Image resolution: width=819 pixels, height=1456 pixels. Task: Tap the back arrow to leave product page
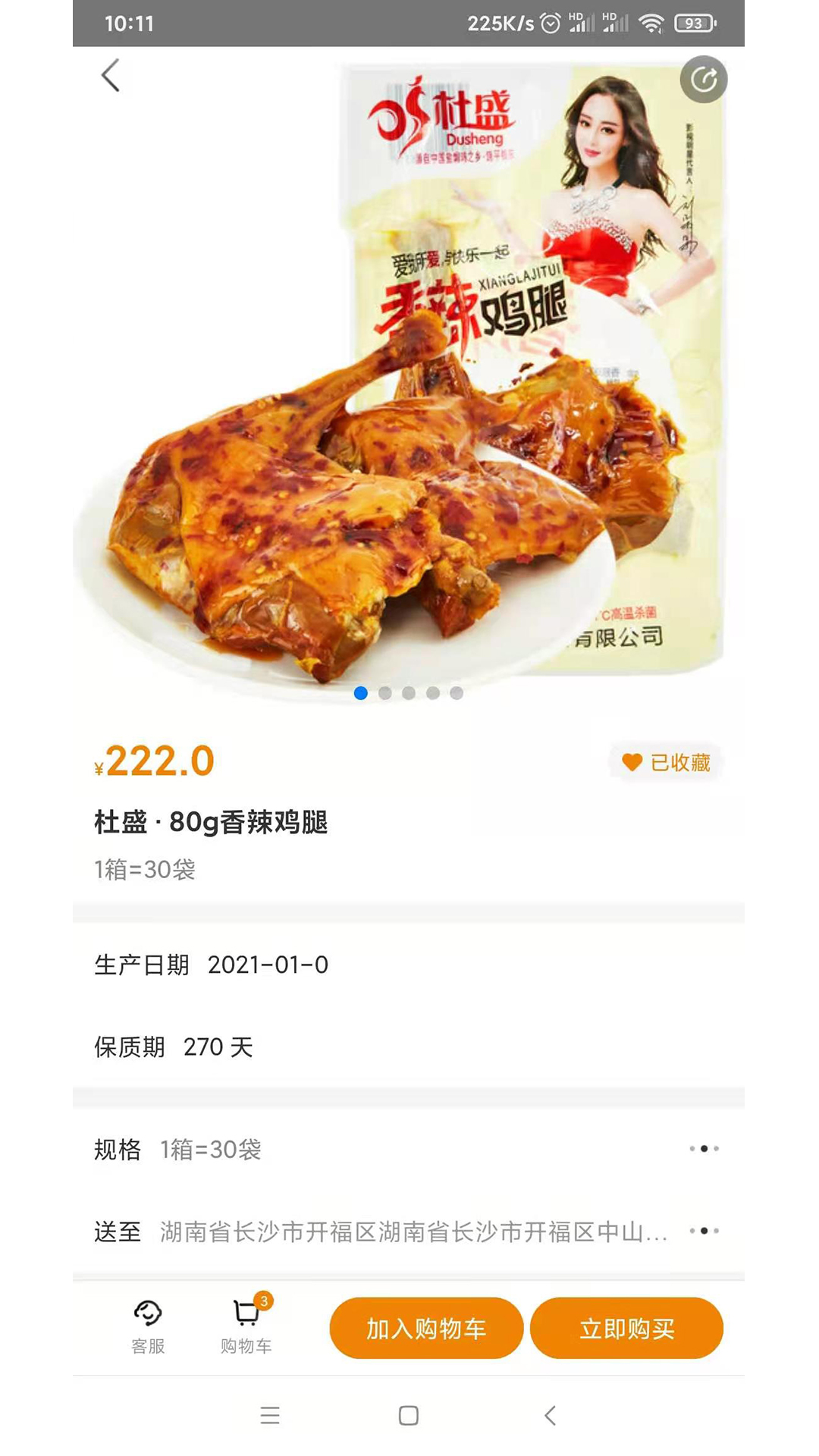111,76
